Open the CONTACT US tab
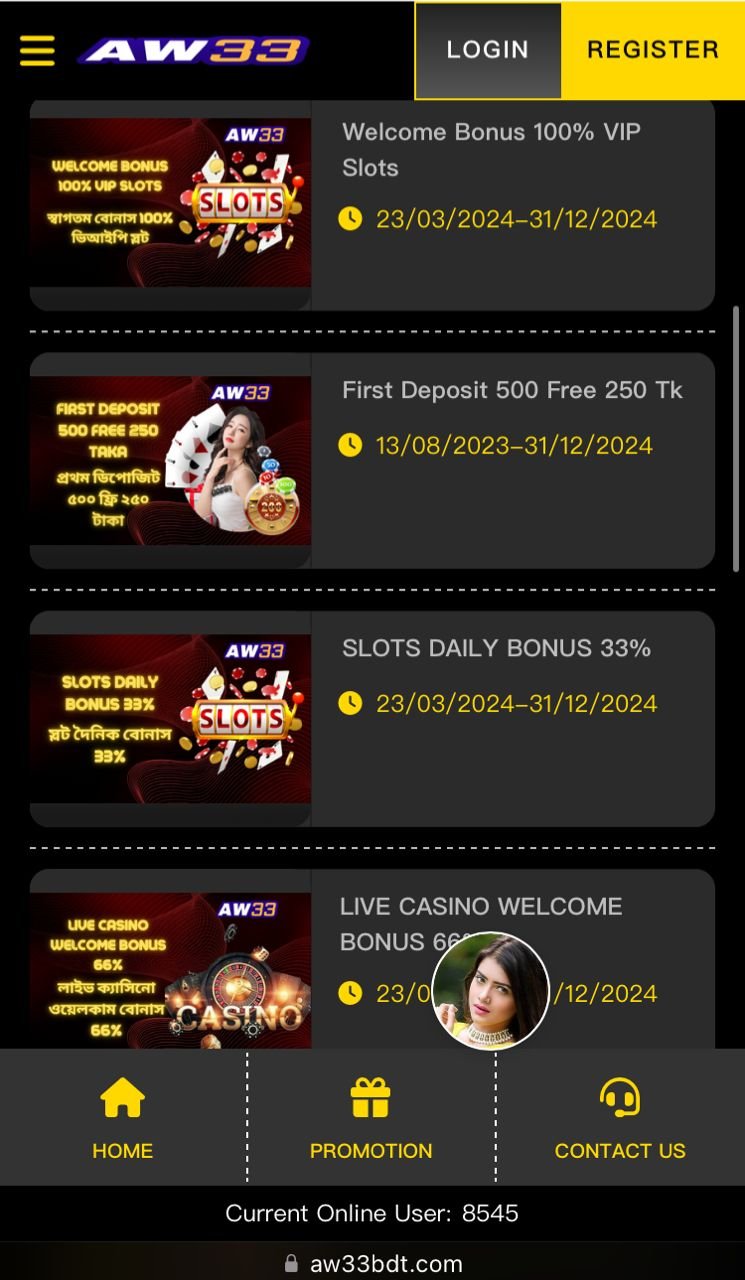 620,1118
